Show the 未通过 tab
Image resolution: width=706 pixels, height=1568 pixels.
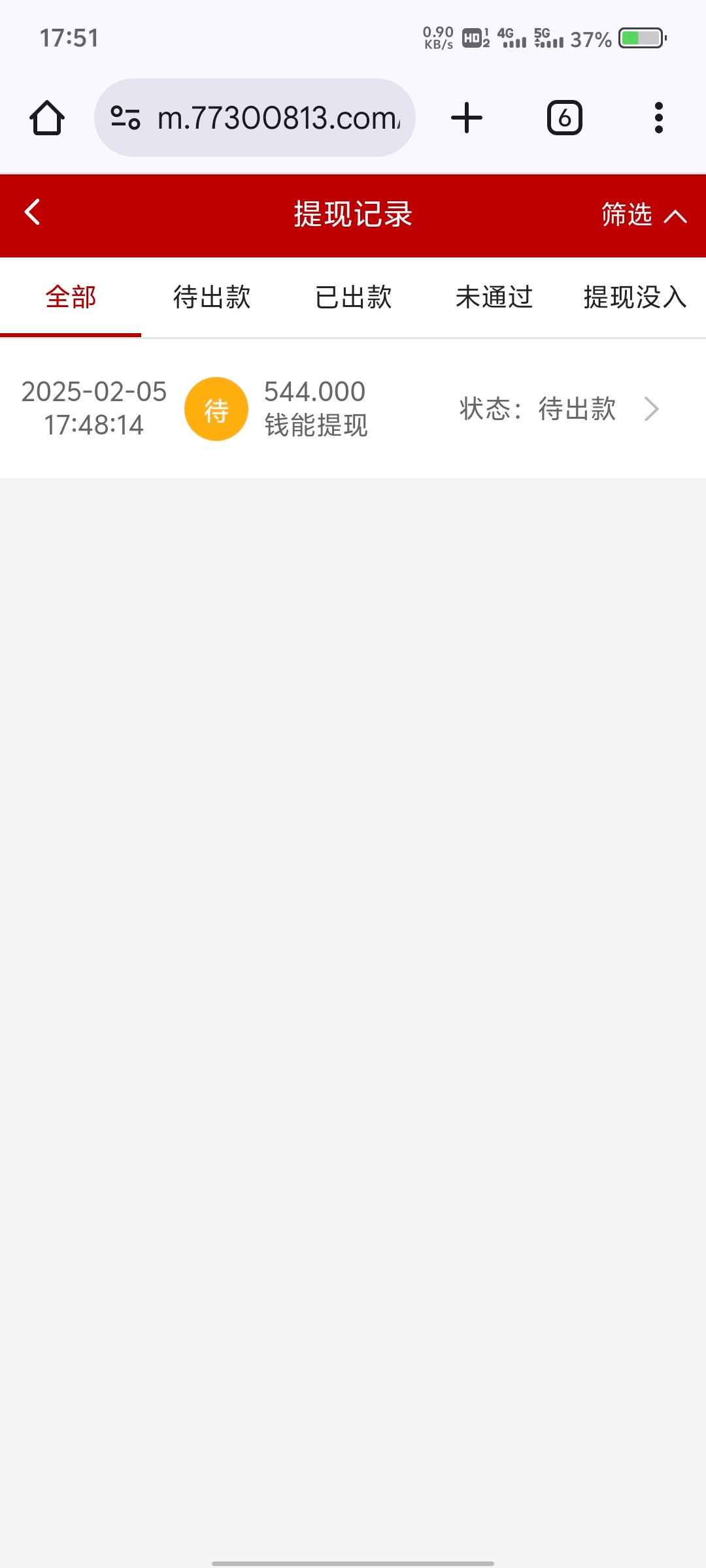pos(494,297)
